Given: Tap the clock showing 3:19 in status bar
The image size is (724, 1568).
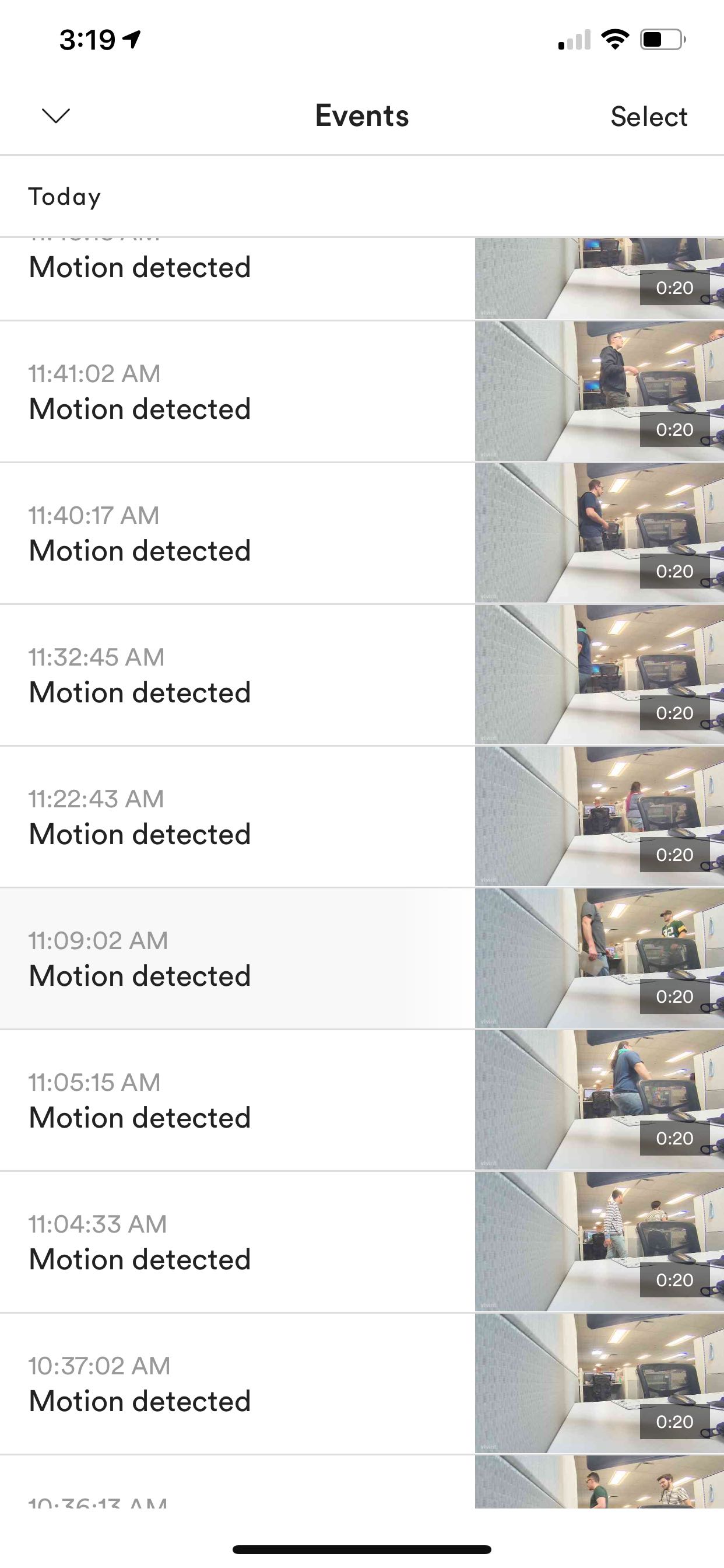Looking at the screenshot, I should pos(86,38).
